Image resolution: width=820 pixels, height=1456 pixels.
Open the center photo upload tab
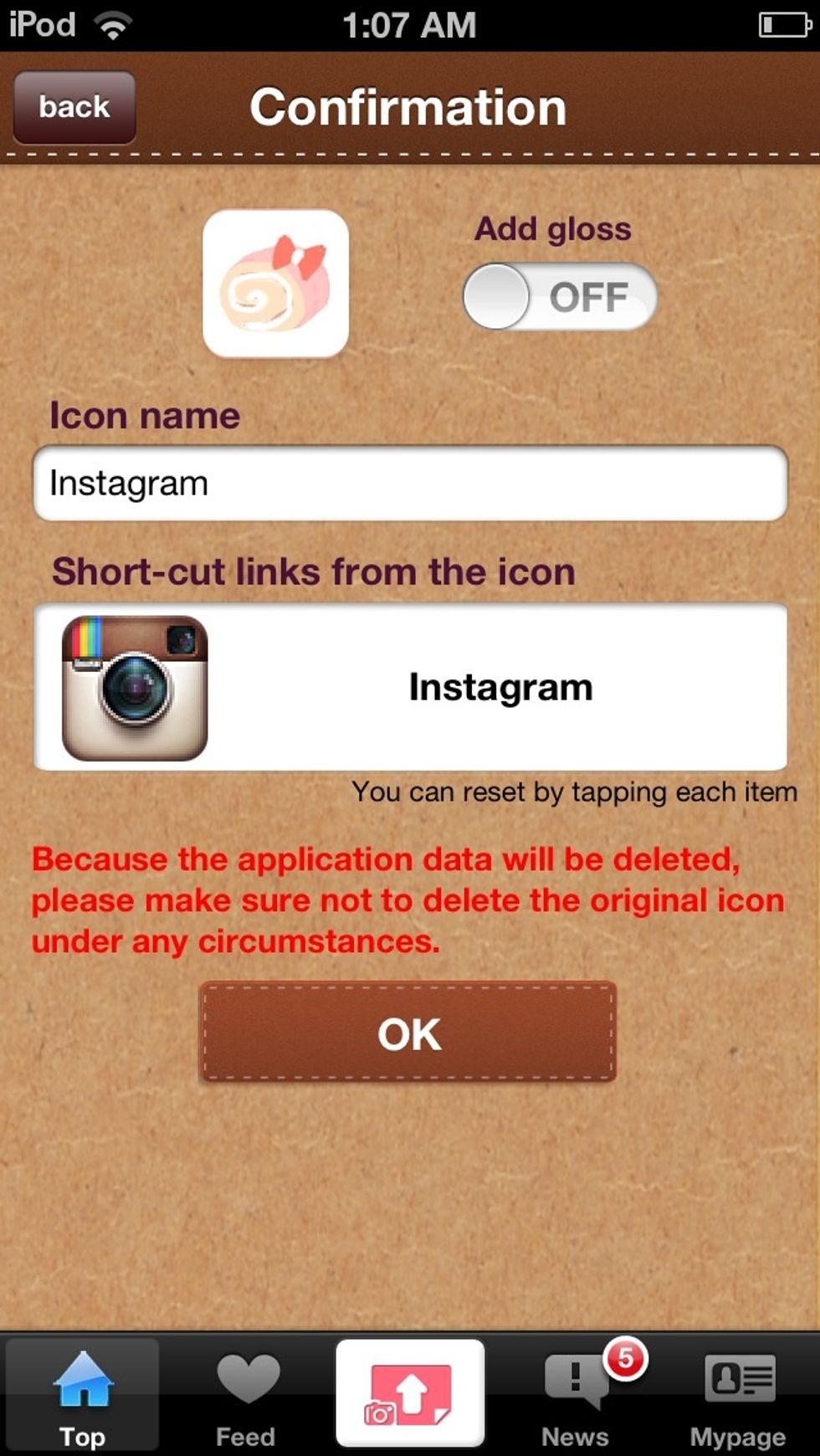pyautogui.click(x=410, y=1393)
